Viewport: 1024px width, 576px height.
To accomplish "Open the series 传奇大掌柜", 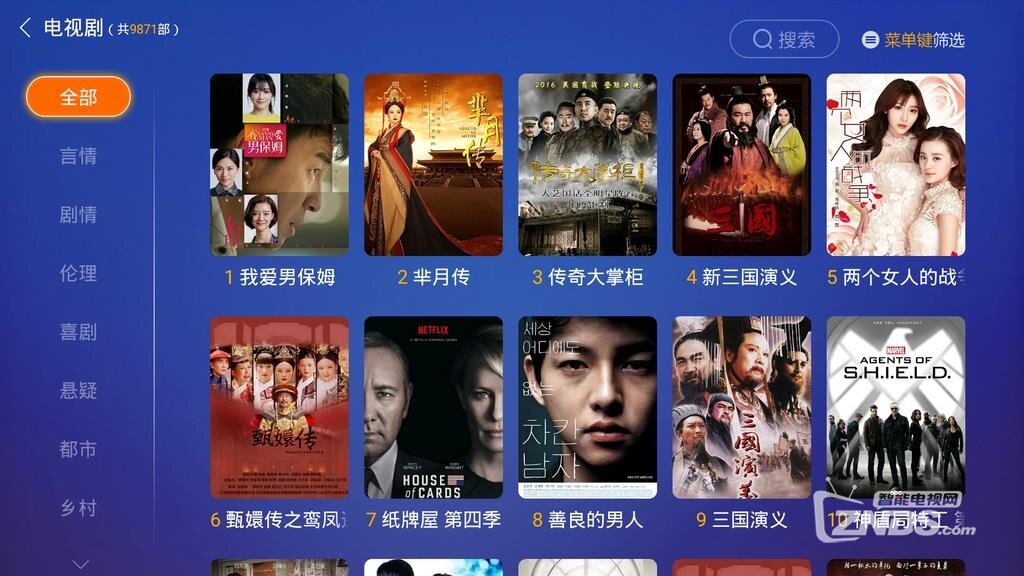I will click(587, 165).
